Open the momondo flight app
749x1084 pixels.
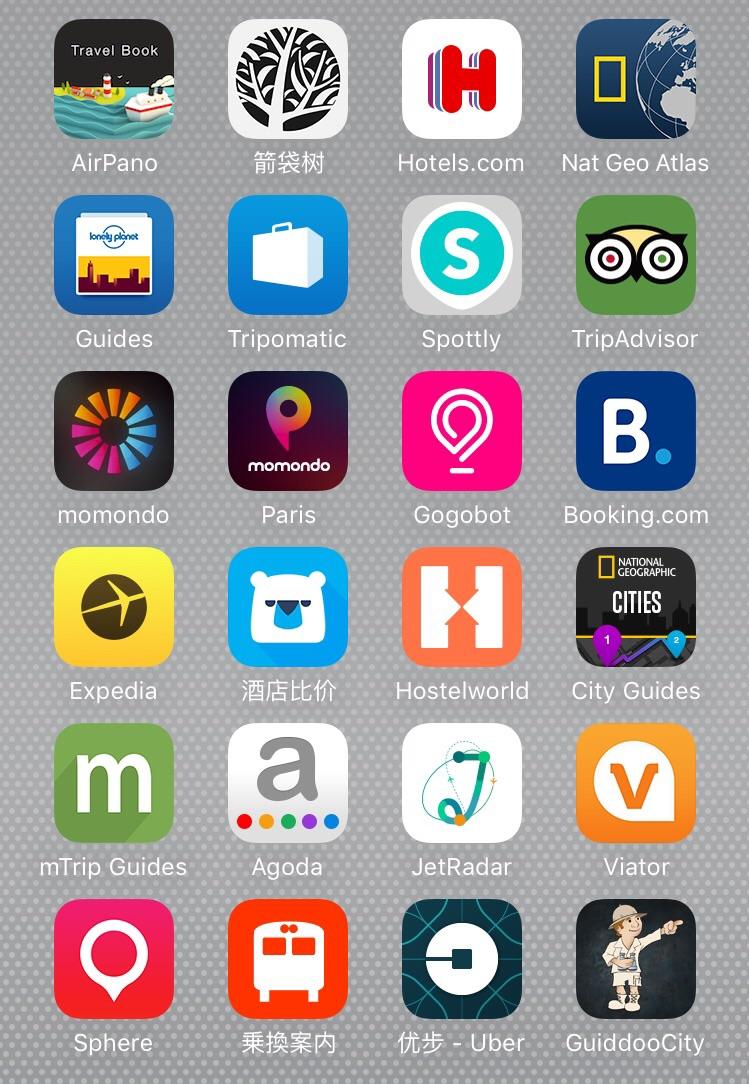coord(114,431)
